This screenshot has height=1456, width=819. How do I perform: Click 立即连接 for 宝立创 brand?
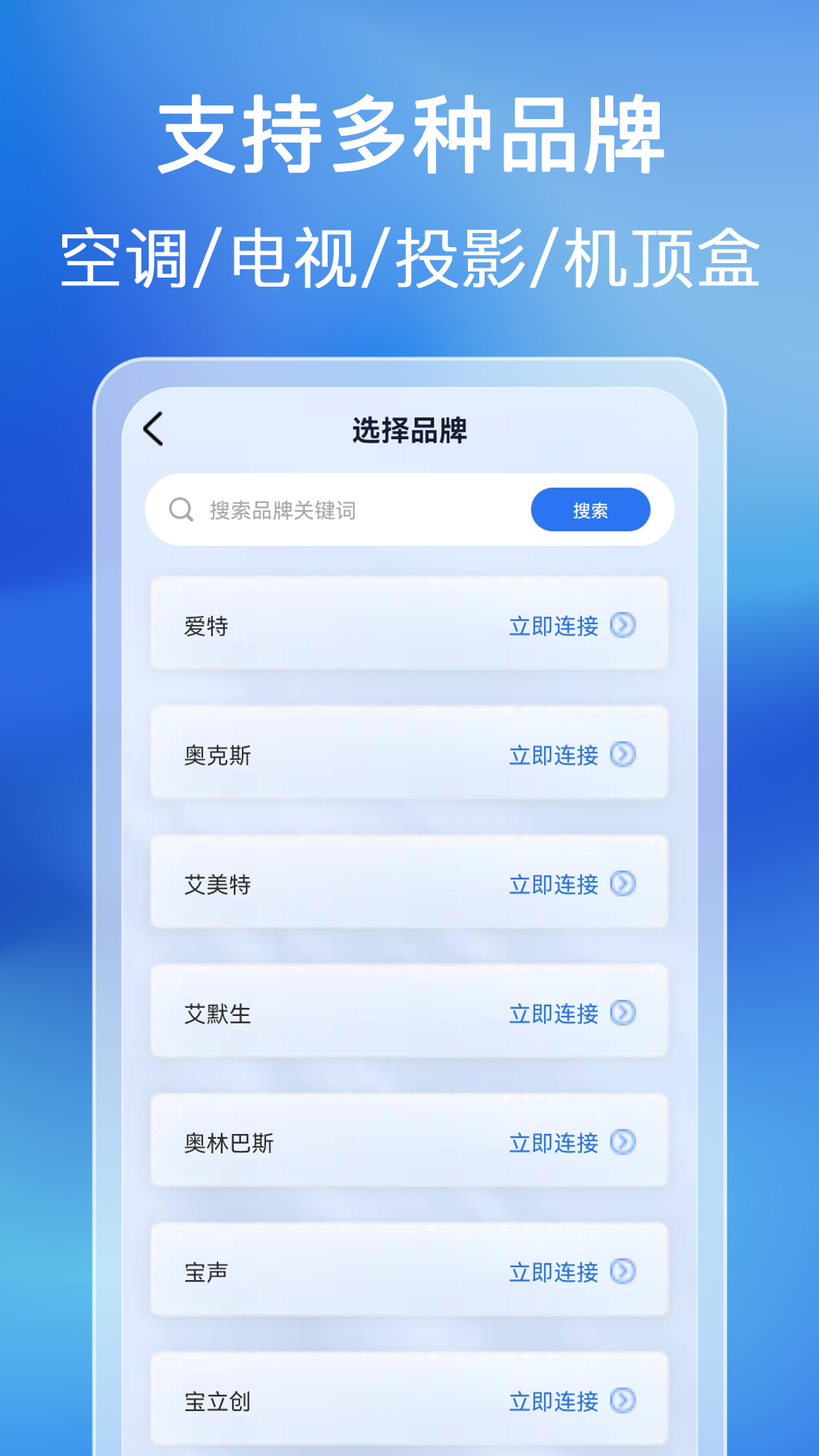[x=553, y=1401]
